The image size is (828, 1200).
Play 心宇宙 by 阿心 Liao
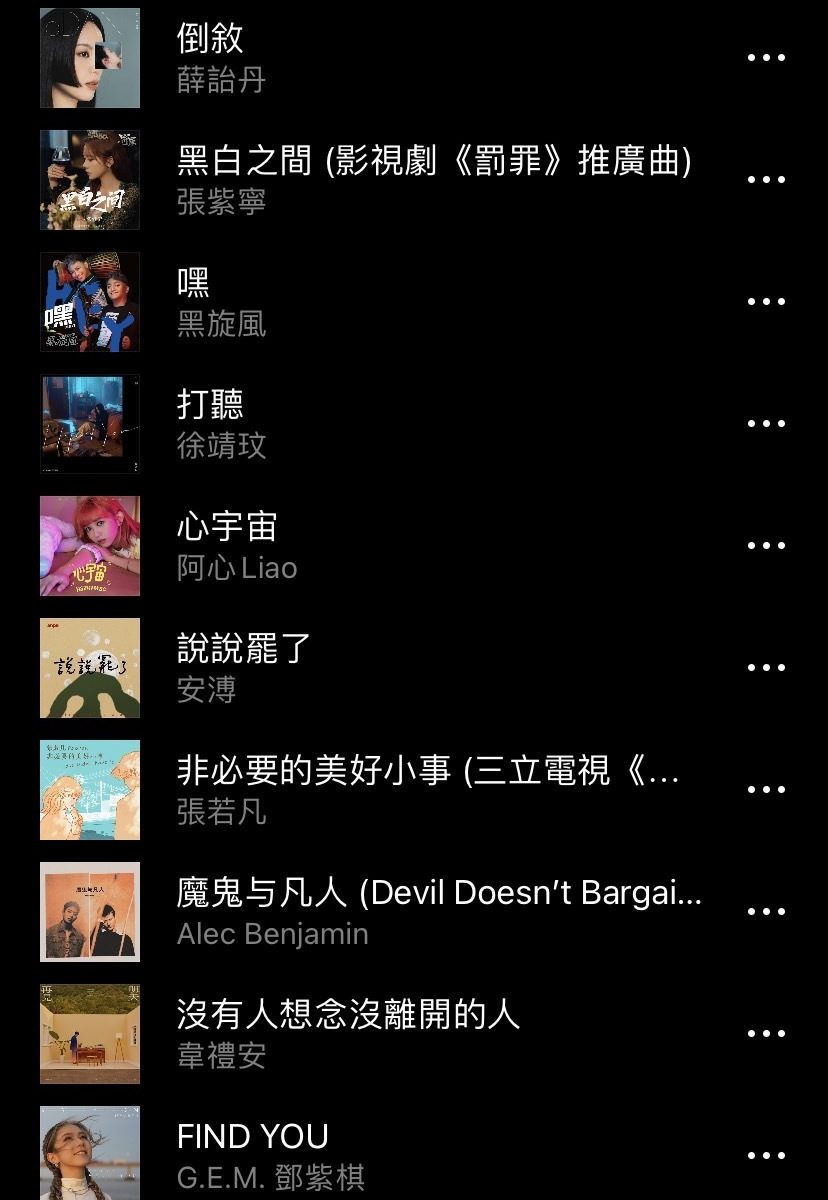pos(226,527)
